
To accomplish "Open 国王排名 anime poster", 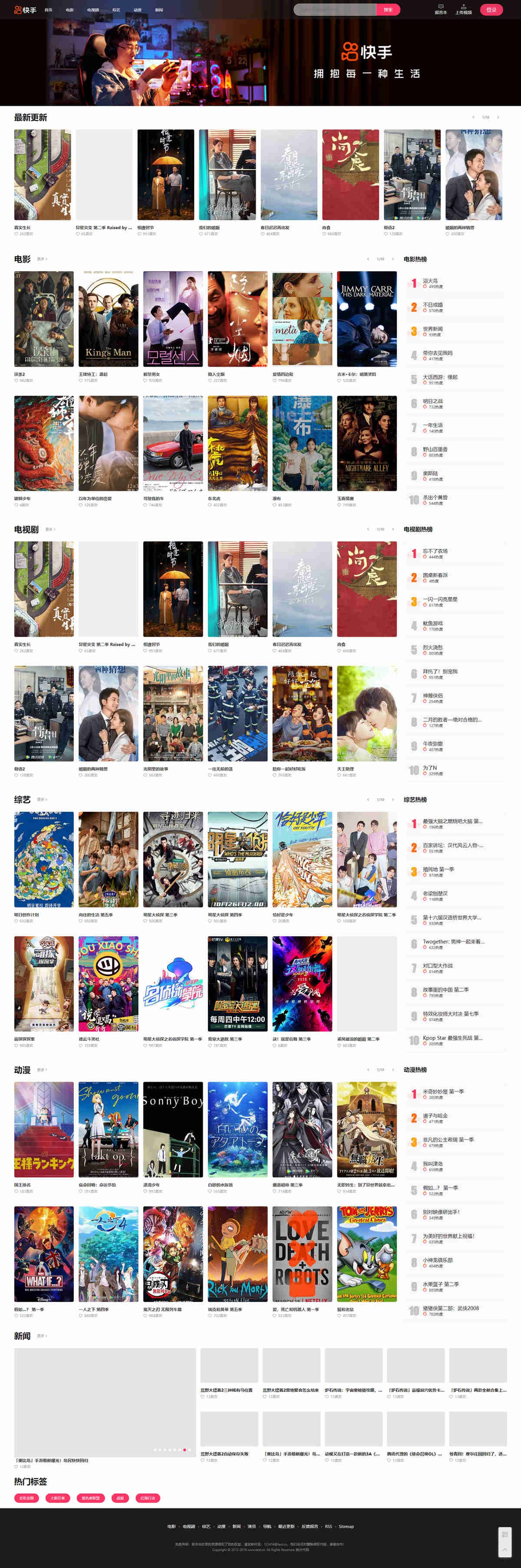I will [x=44, y=1129].
